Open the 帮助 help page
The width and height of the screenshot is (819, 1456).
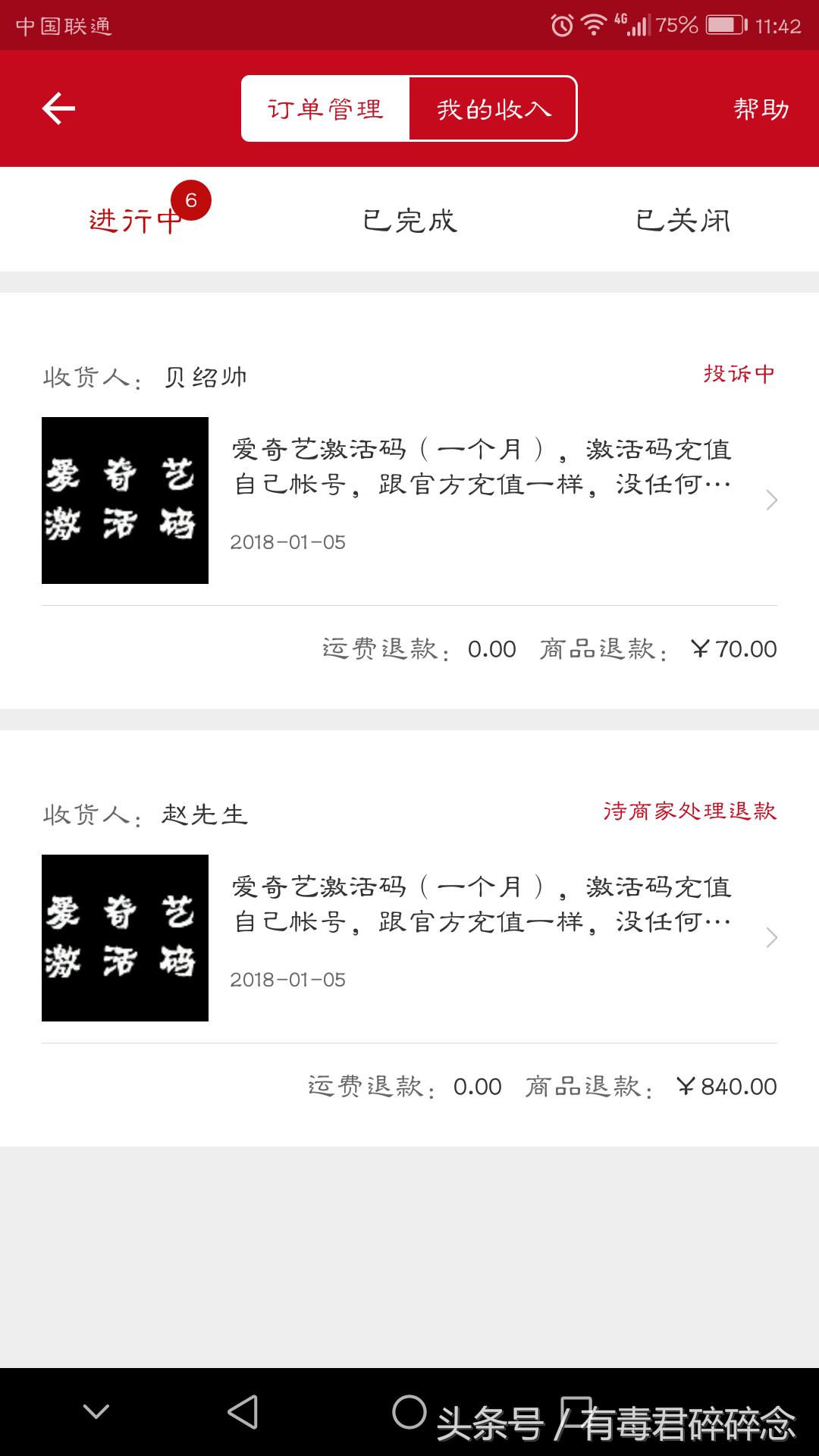point(761,108)
